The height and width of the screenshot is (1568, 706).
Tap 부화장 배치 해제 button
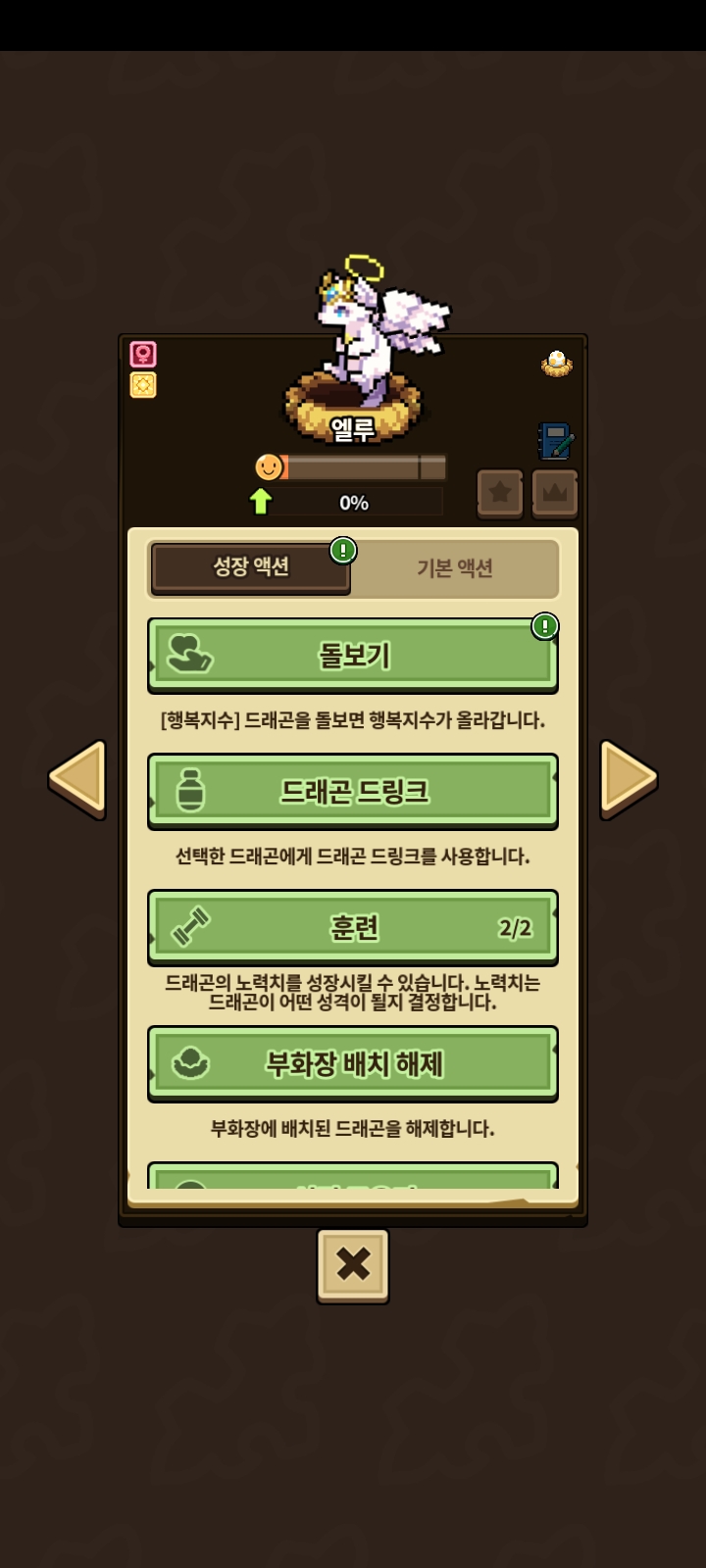click(353, 1063)
